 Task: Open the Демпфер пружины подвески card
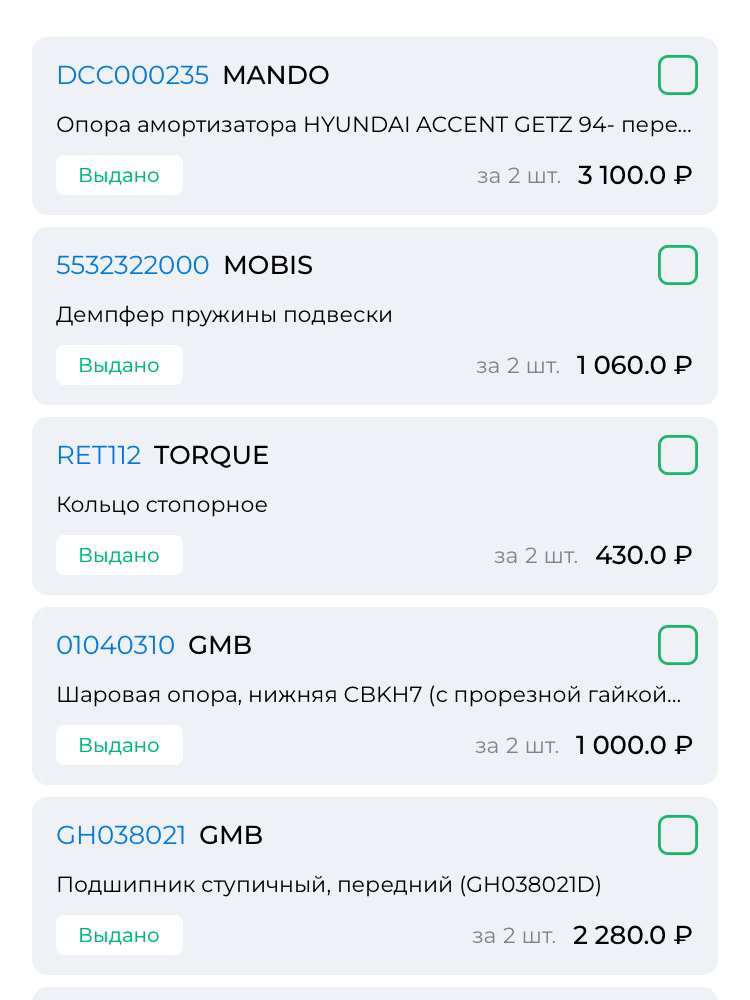225,316
